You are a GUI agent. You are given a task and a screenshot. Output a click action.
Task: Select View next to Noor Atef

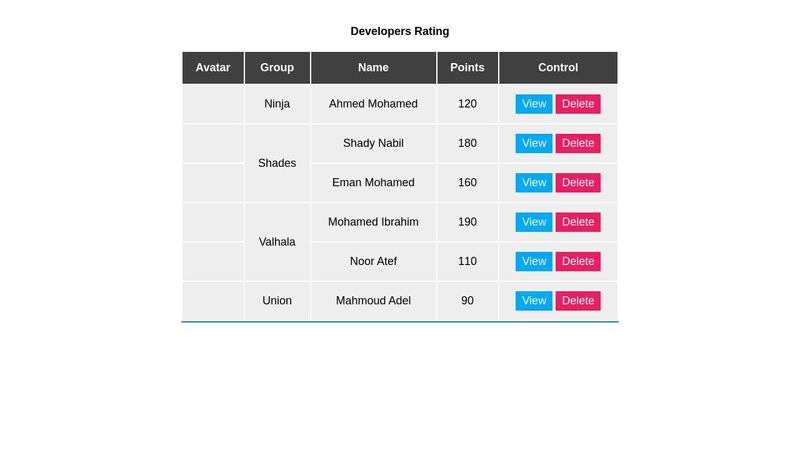click(534, 261)
